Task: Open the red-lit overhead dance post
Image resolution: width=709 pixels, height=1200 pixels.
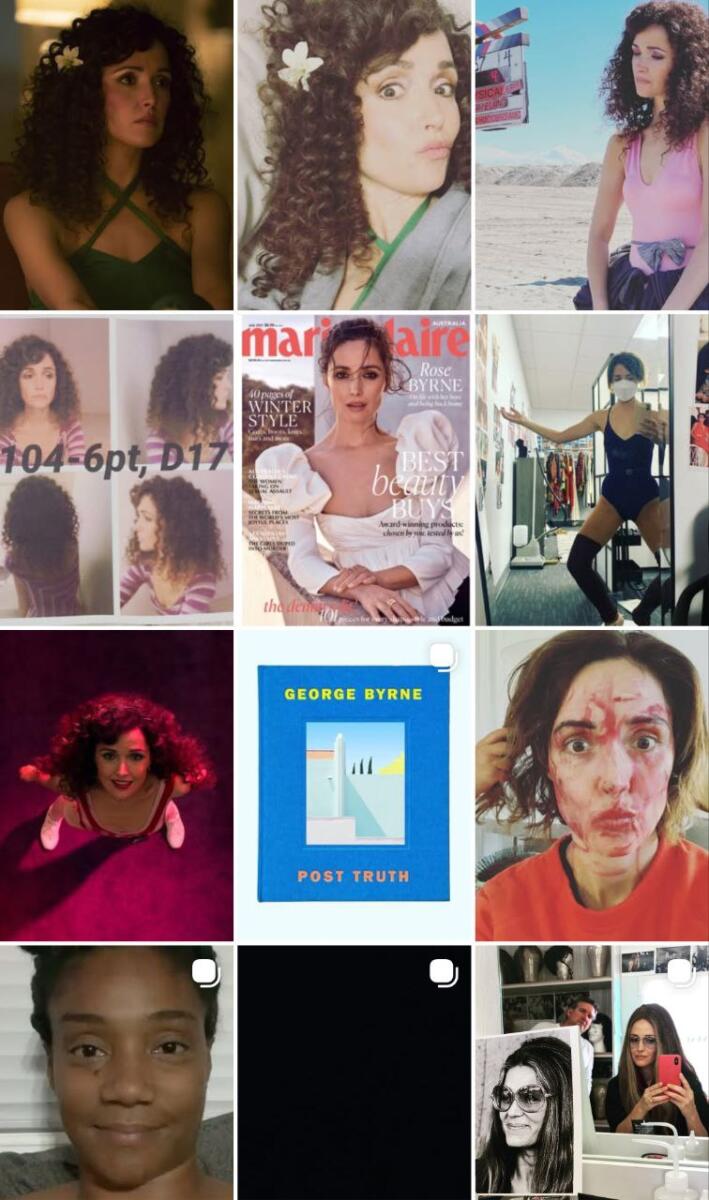Action: tap(116, 785)
